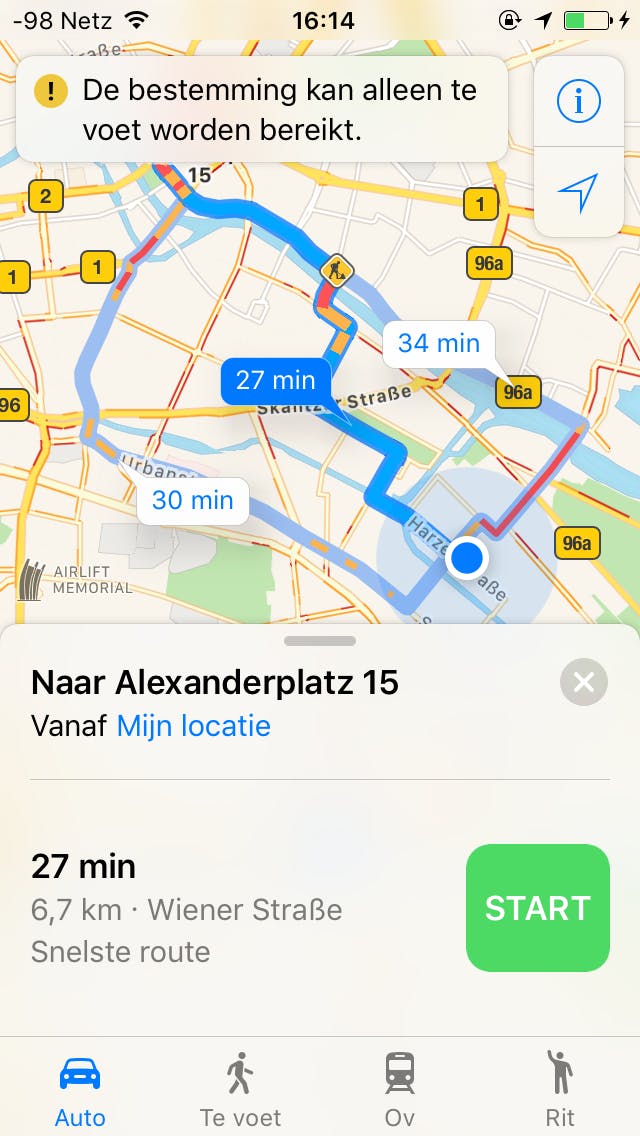This screenshot has height=1136, width=640.
Task: Close the route card to Alexanderplatz 15
Action: click(584, 682)
